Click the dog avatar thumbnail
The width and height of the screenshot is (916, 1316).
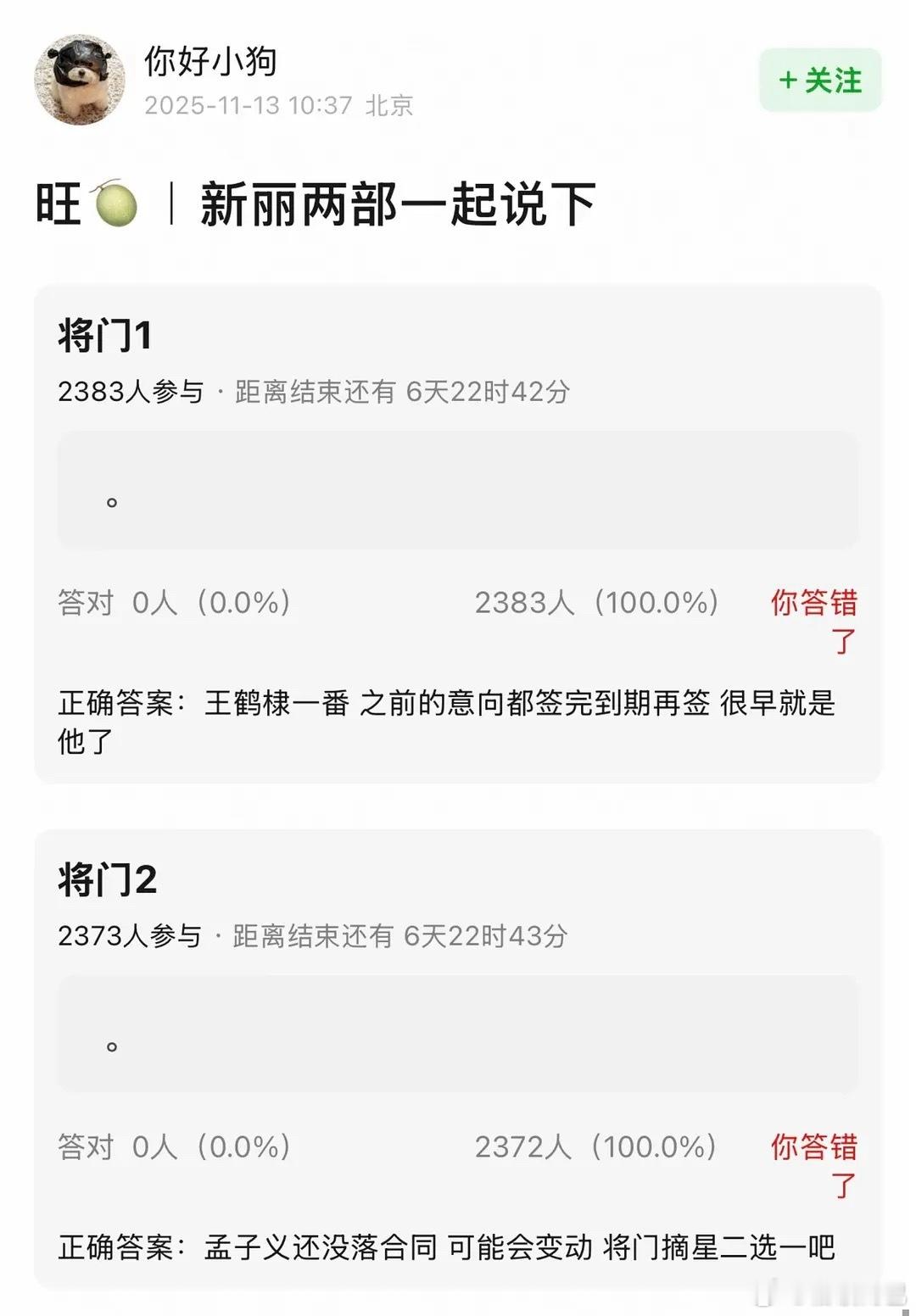81,81
